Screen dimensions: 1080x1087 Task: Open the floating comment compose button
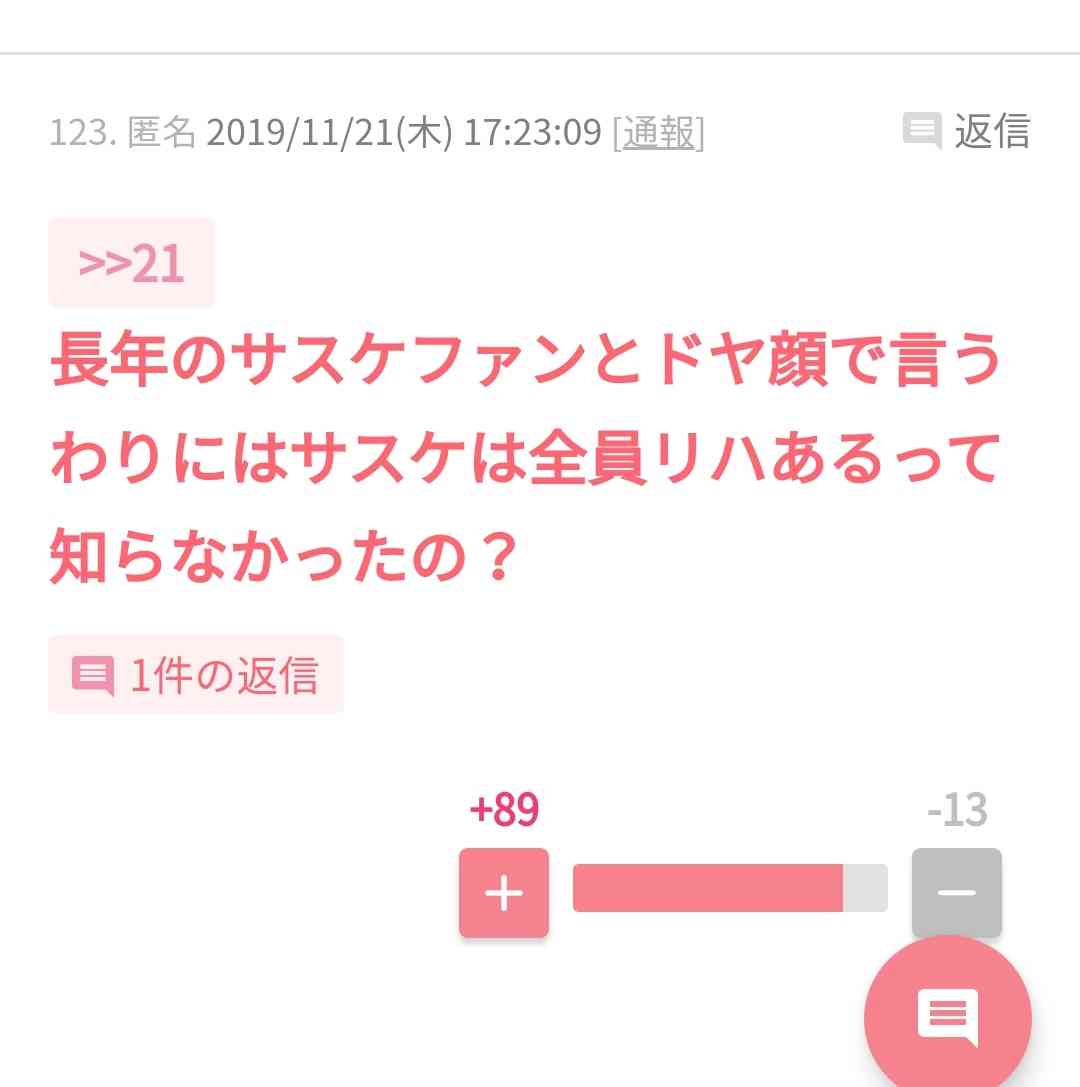click(947, 1018)
